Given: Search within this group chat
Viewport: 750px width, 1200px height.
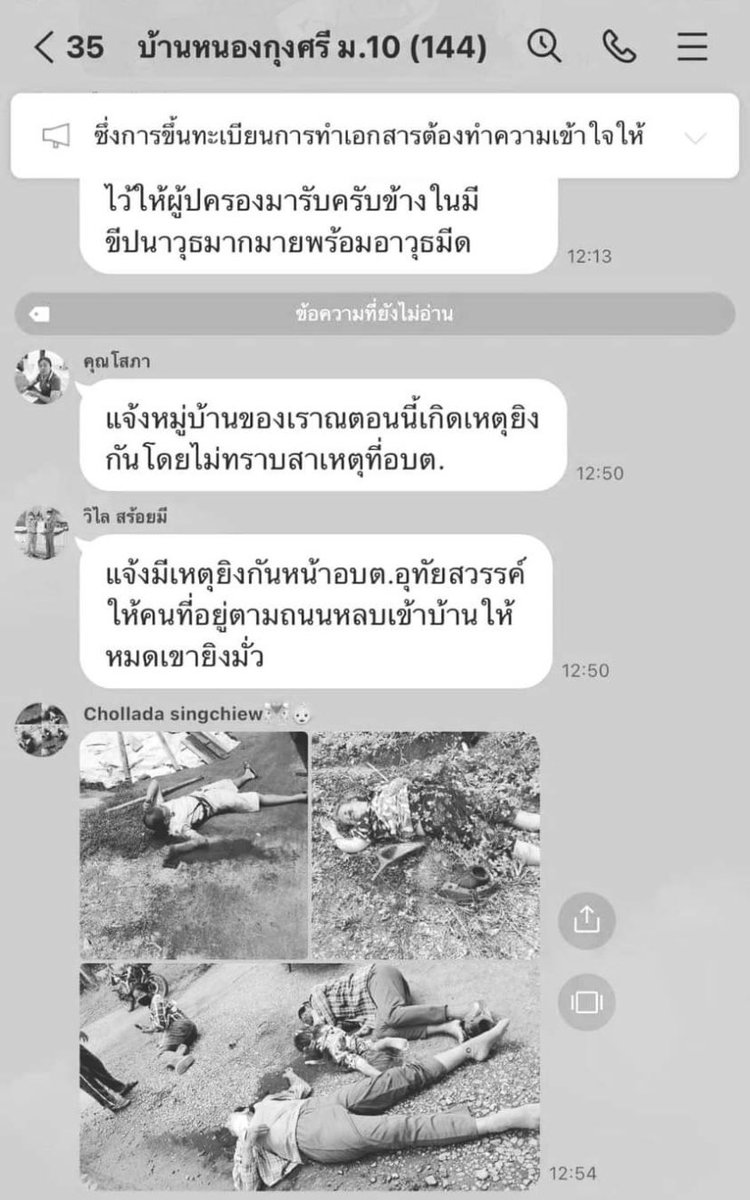Looking at the screenshot, I should [544, 47].
